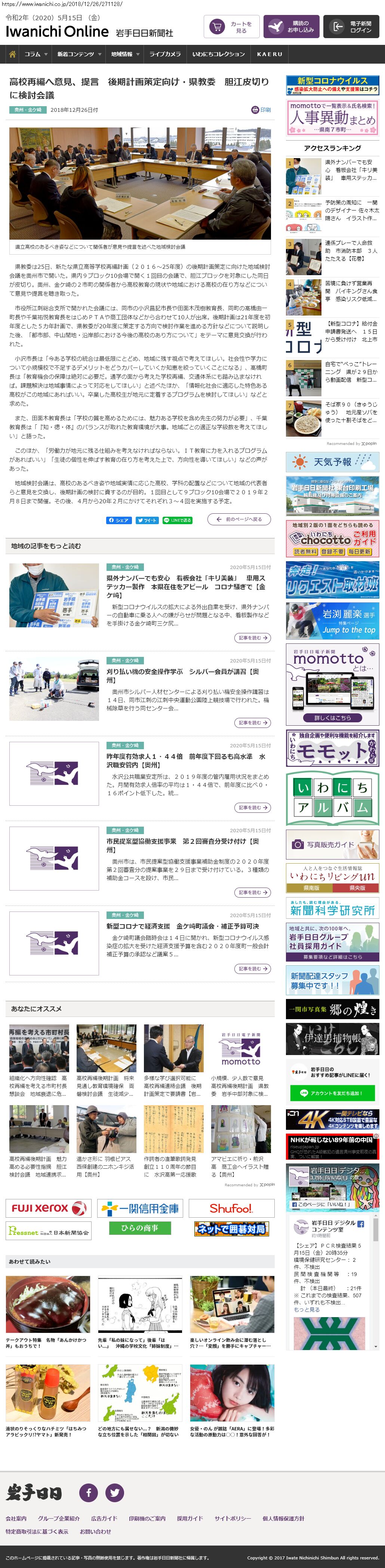Send article via LINEで送る
This screenshot has width=385, height=1568.
[x=177, y=520]
